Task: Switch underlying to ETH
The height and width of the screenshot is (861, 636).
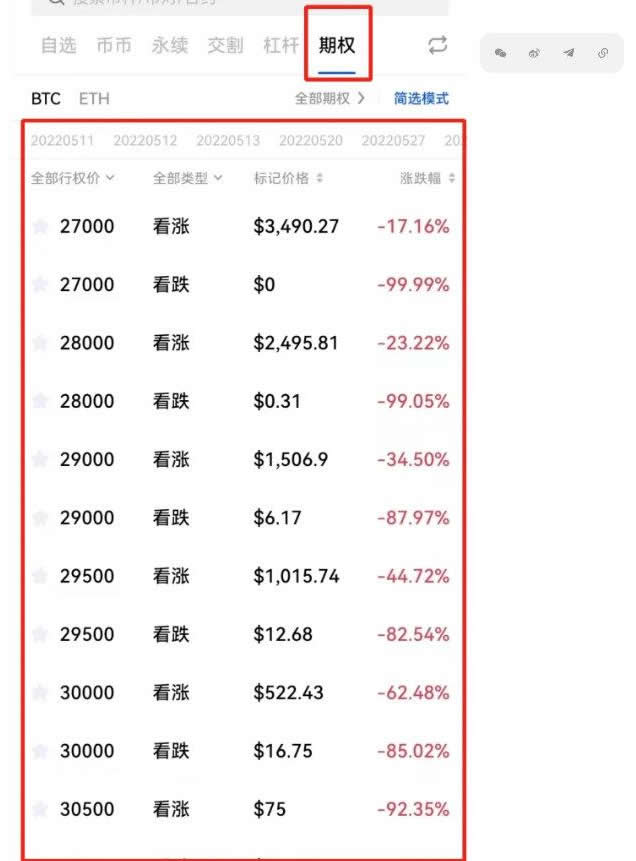Action: 94,99
